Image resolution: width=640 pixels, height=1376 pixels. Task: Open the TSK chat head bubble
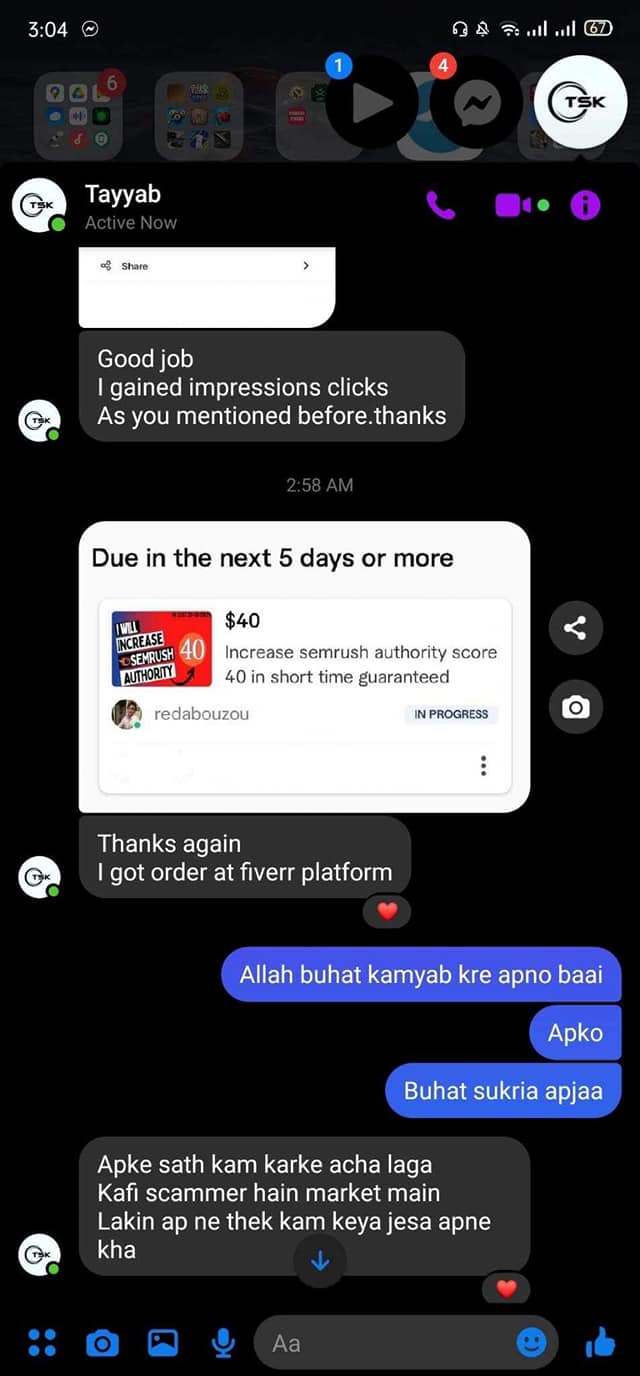(584, 103)
